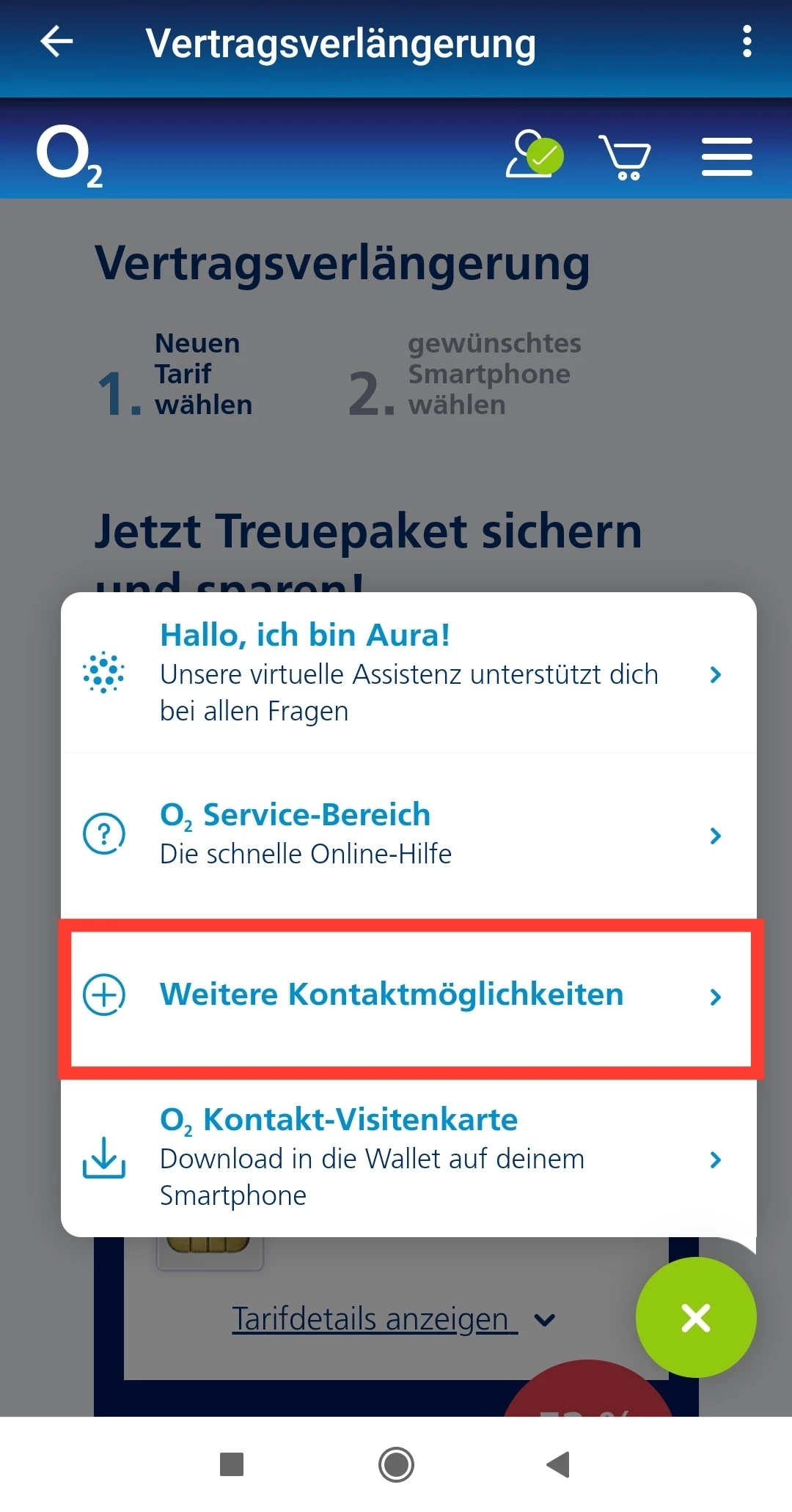Viewport: 792px width, 1512px height.
Task: Download the O2 Kontakt-Visitenkarte
Action: click(408, 1158)
